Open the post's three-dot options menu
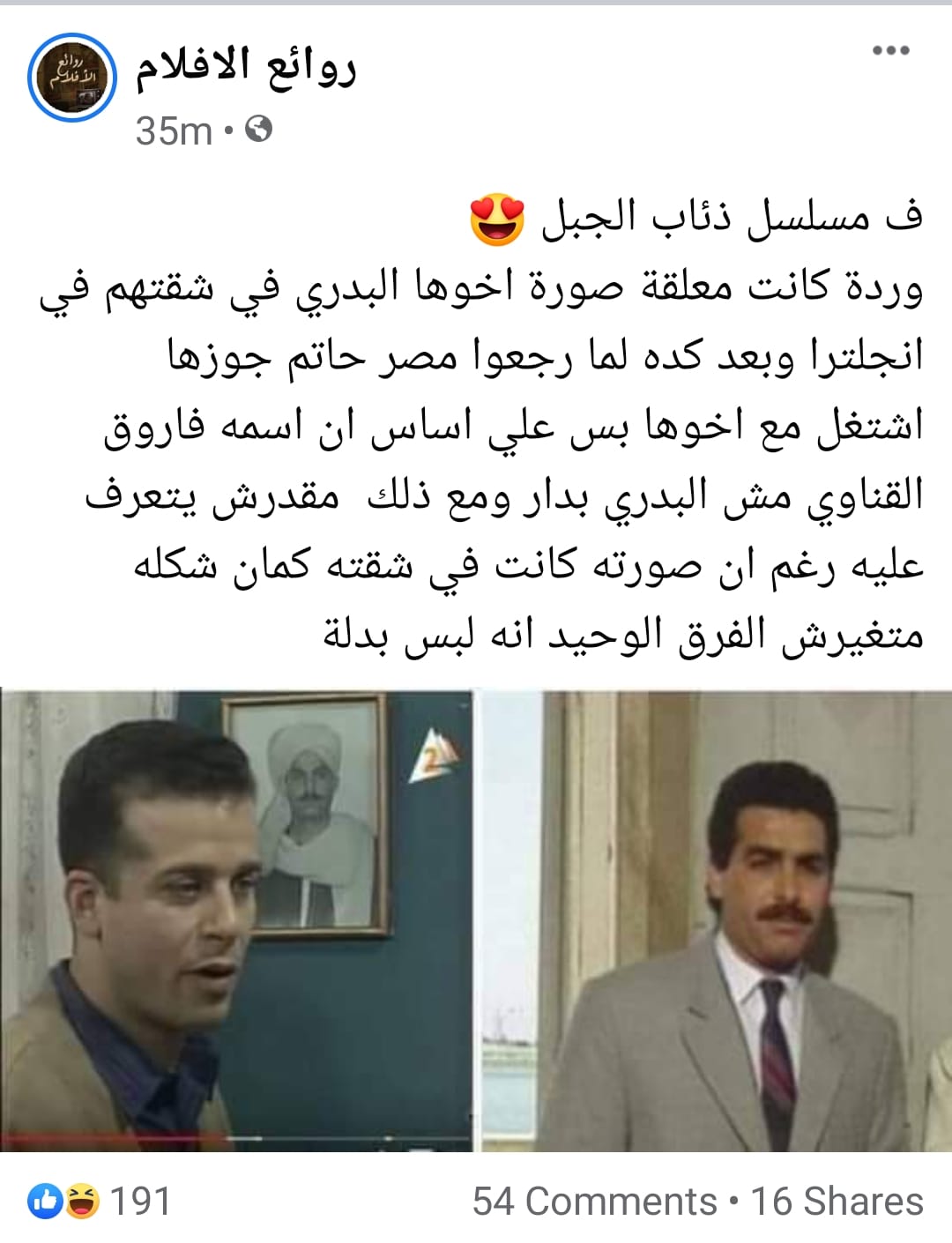 pos(890,50)
